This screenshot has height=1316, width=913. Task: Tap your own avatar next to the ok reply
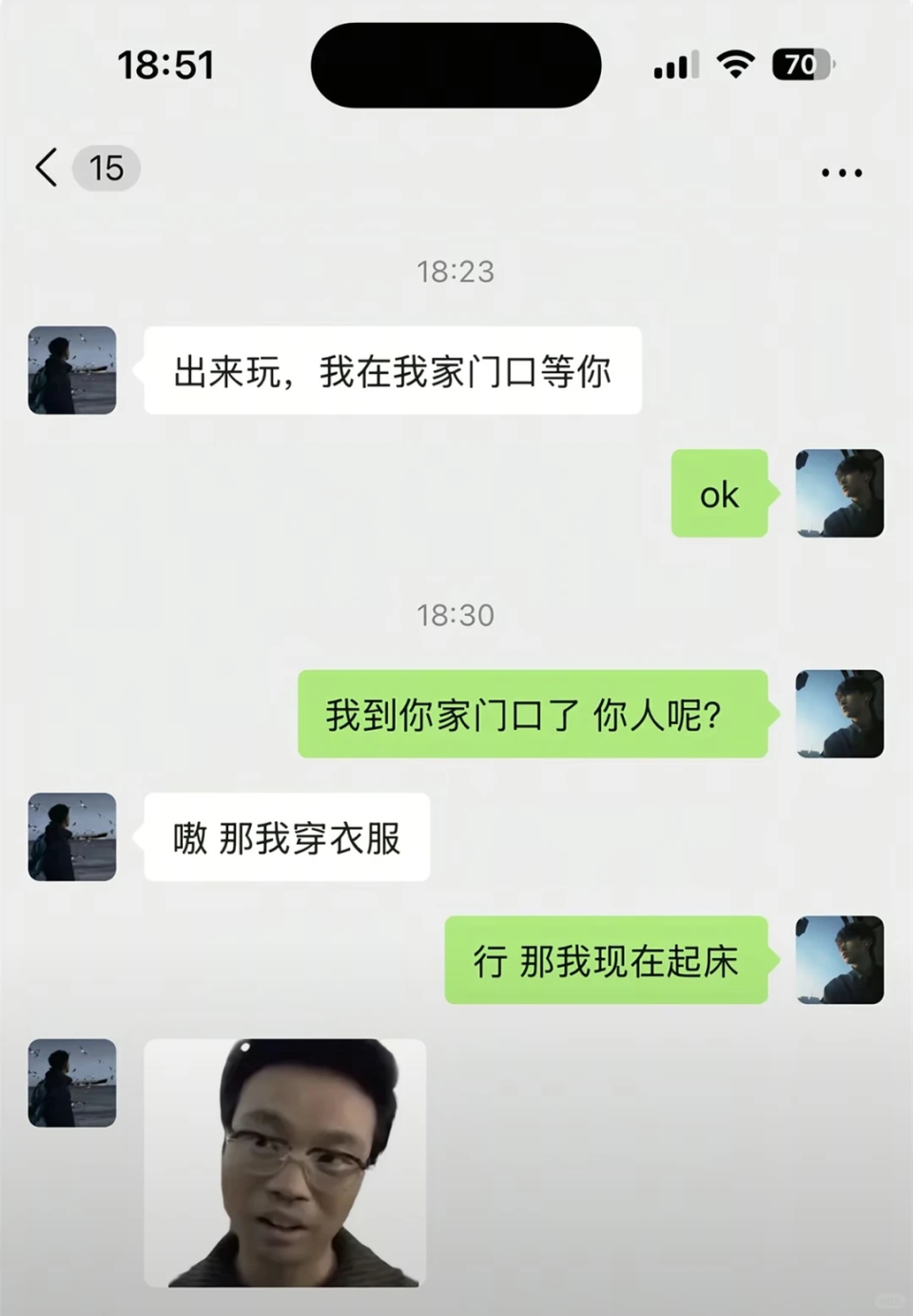pyautogui.click(x=841, y=493)
